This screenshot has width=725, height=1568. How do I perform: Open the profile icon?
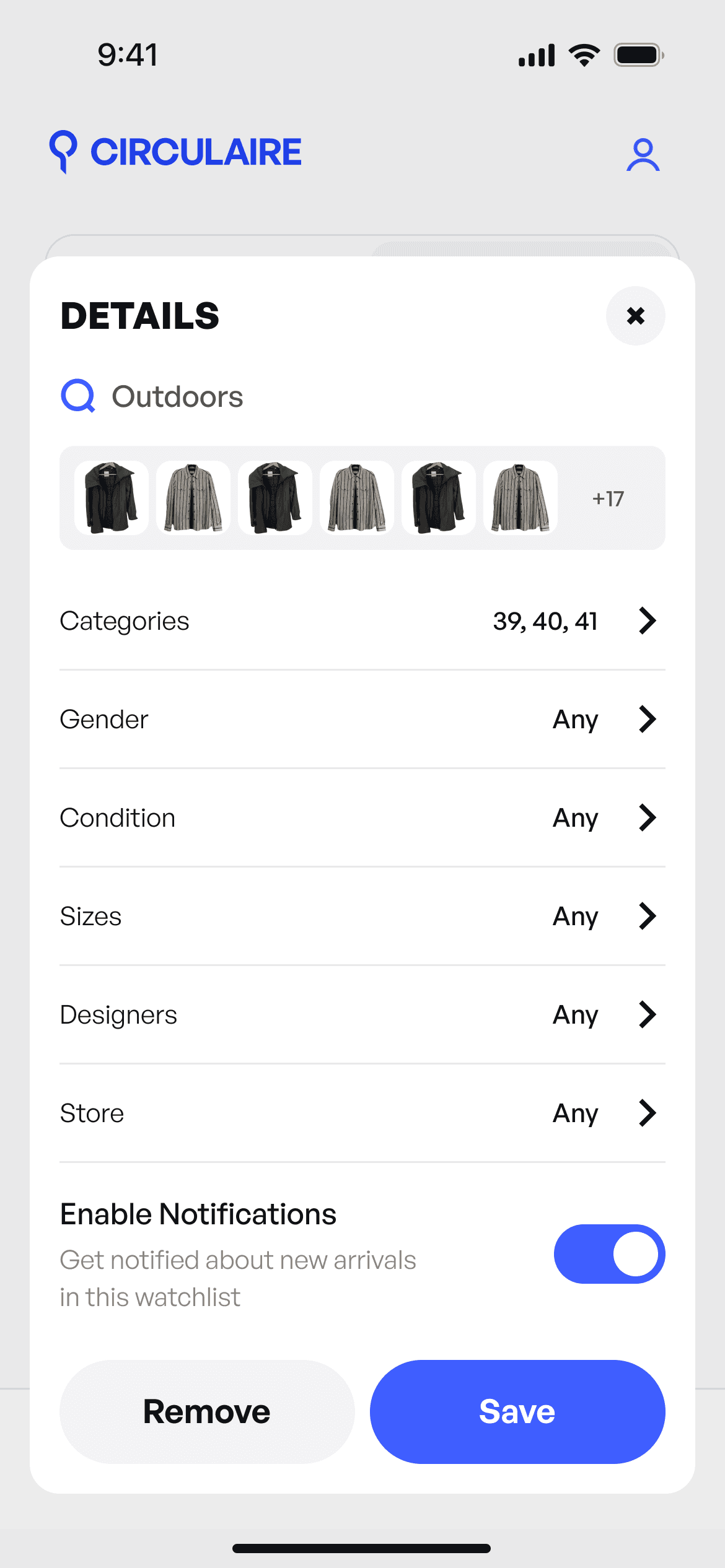click(x=643, y=154)
